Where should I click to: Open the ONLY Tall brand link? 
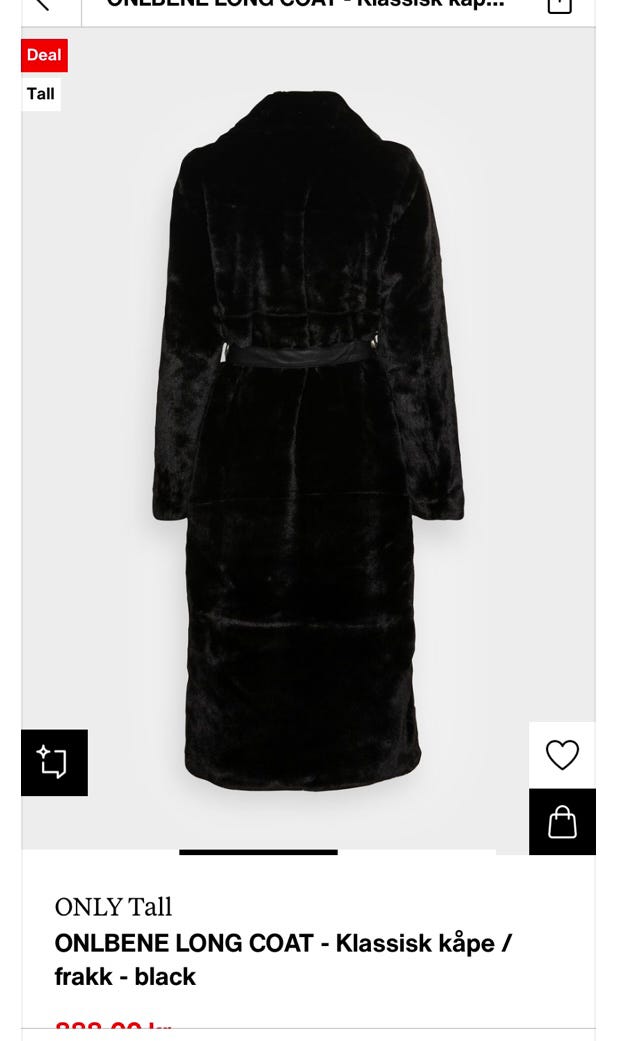point(113,907)
